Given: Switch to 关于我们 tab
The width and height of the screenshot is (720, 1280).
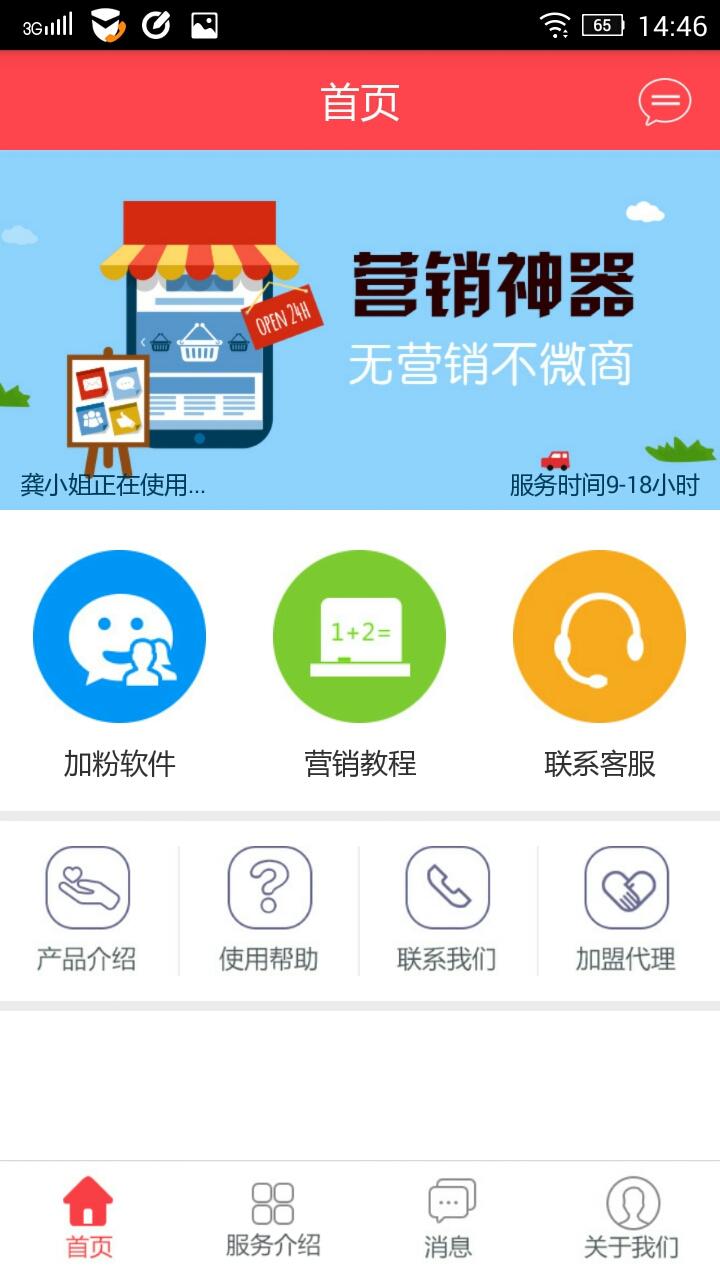Looking at the screenshot, I should click(x=632, y=1217).
